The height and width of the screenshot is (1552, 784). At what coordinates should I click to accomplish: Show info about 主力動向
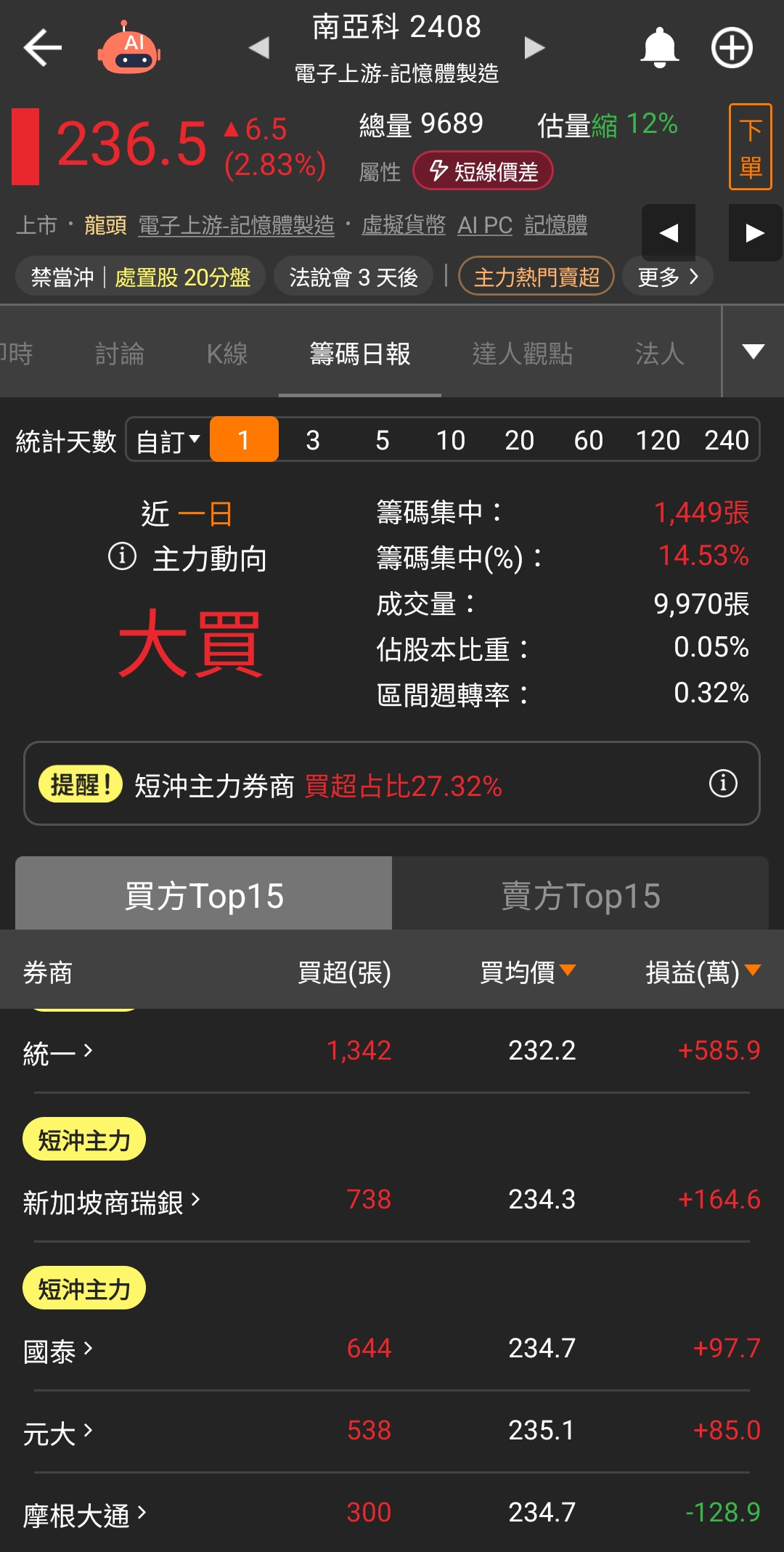coord(122,557)
